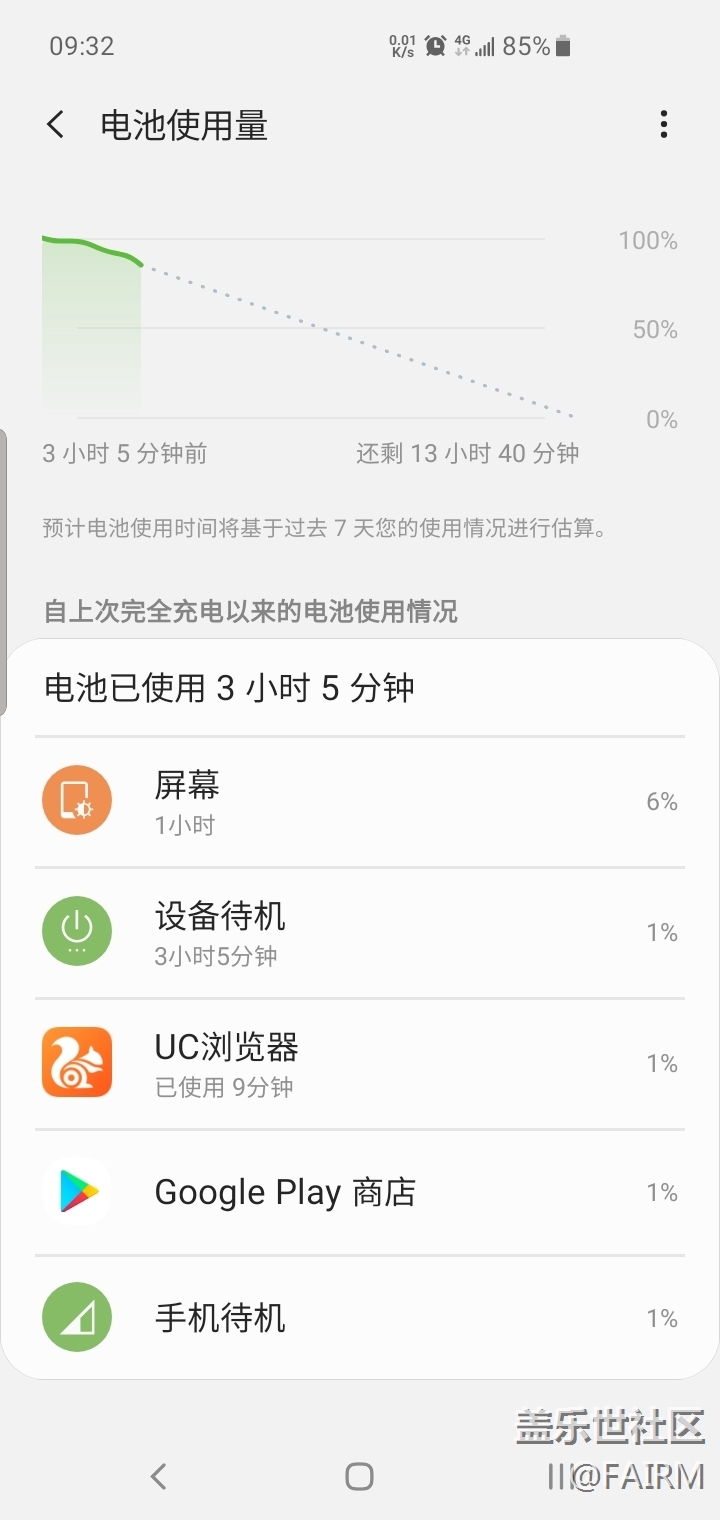View 设备待机 battery usage details
Viewport: 720px width, 1520px height.
[x=360, y=932]
